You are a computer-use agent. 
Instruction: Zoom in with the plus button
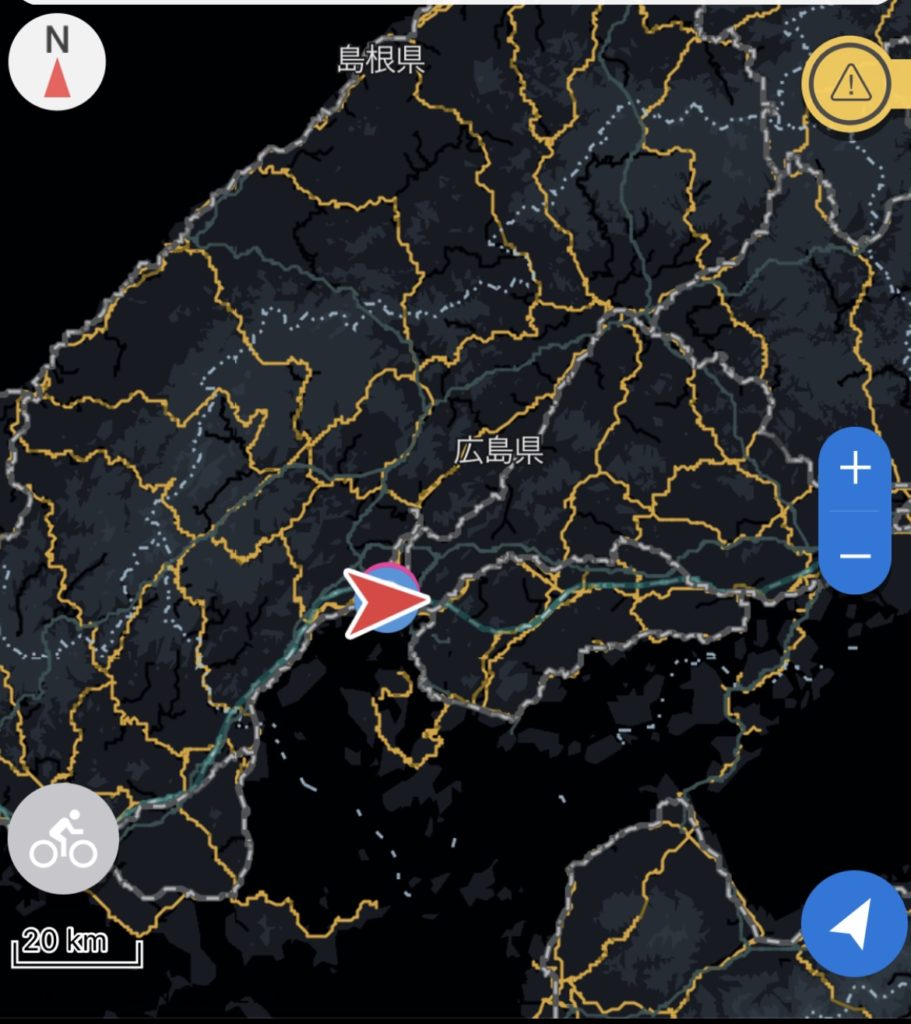(854, 468)
